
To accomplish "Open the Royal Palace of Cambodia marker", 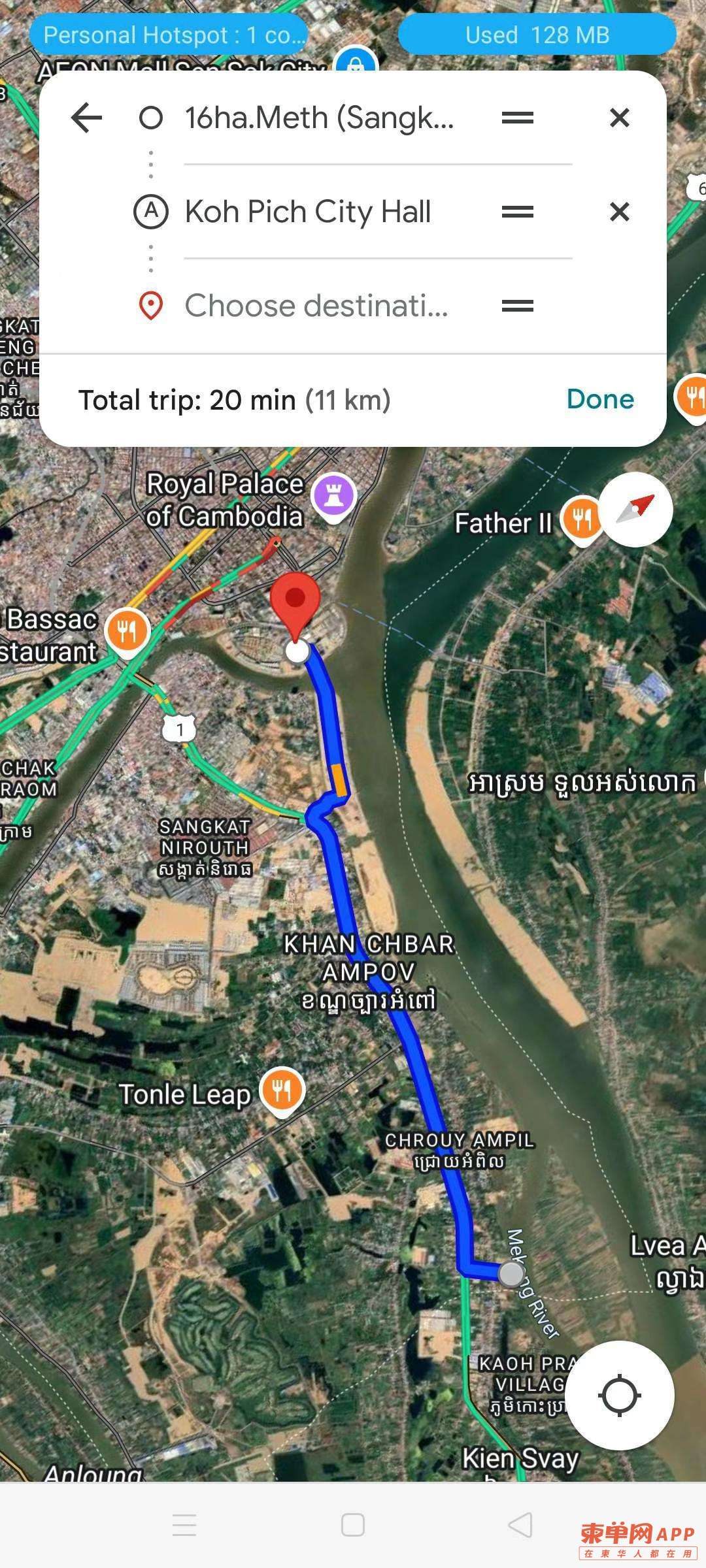I will (334, 495).
